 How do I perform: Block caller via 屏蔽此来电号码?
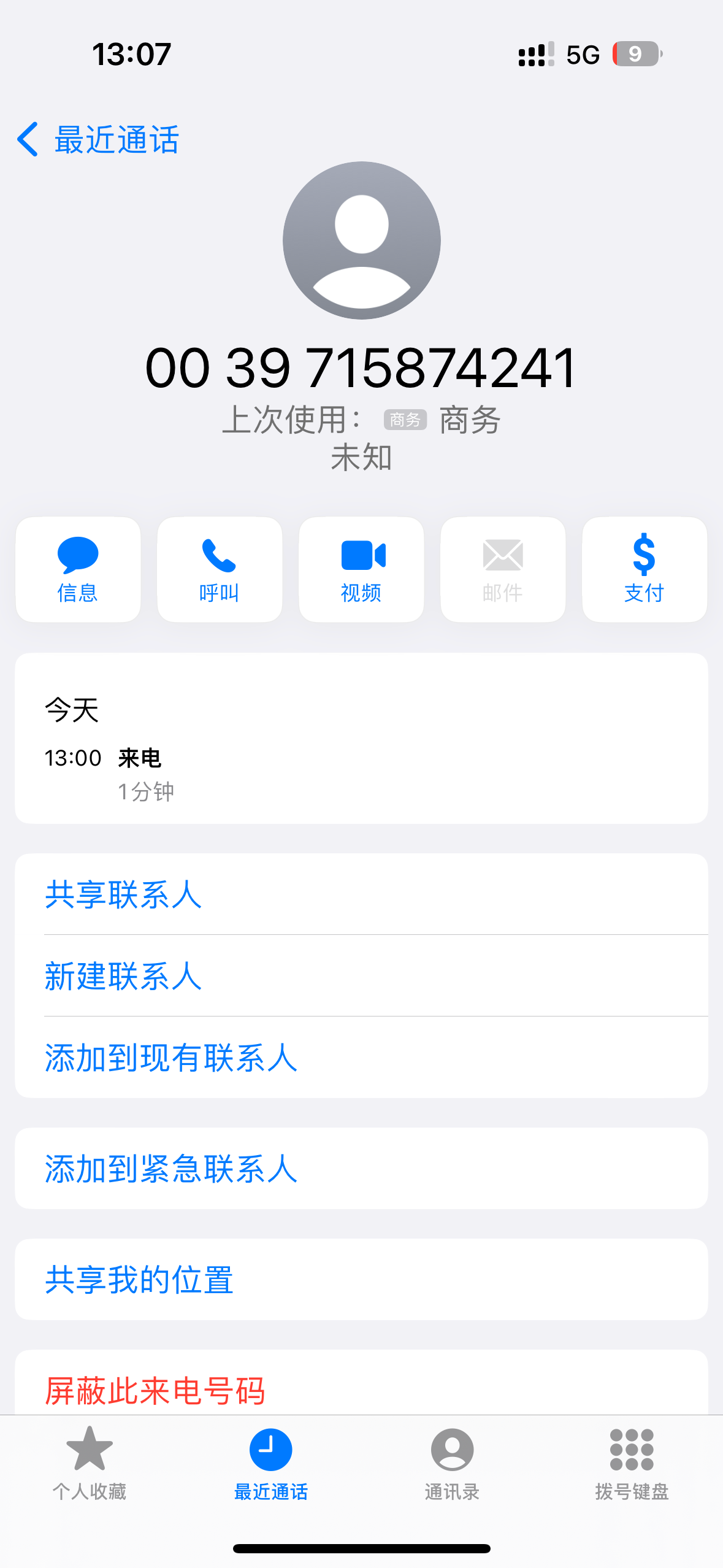point(155,1390)
